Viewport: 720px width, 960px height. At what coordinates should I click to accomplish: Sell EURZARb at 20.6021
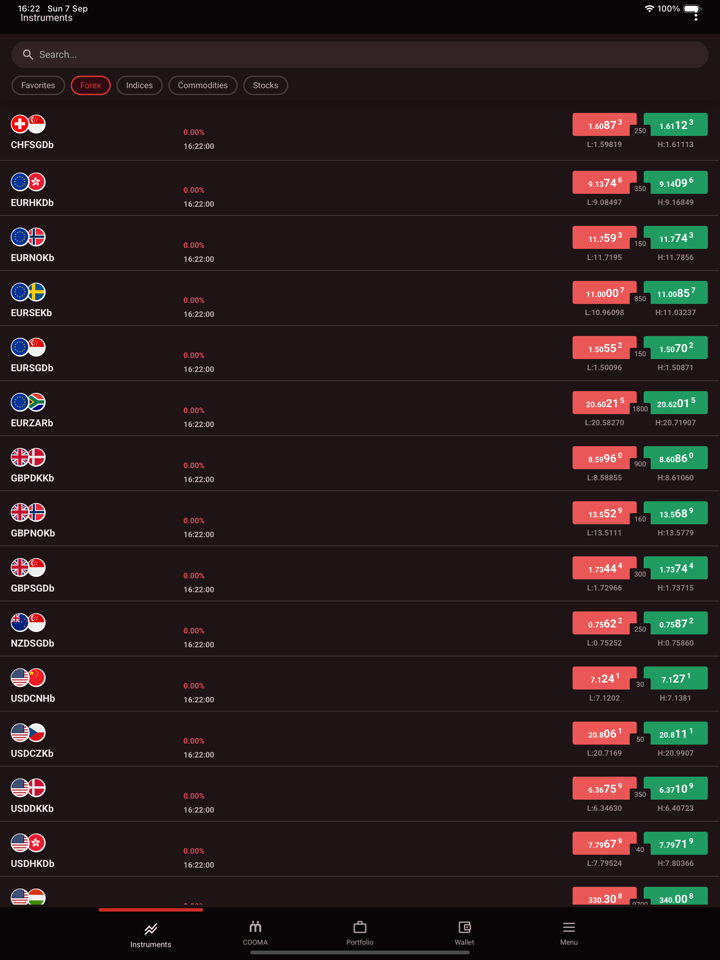pos(604,402)
